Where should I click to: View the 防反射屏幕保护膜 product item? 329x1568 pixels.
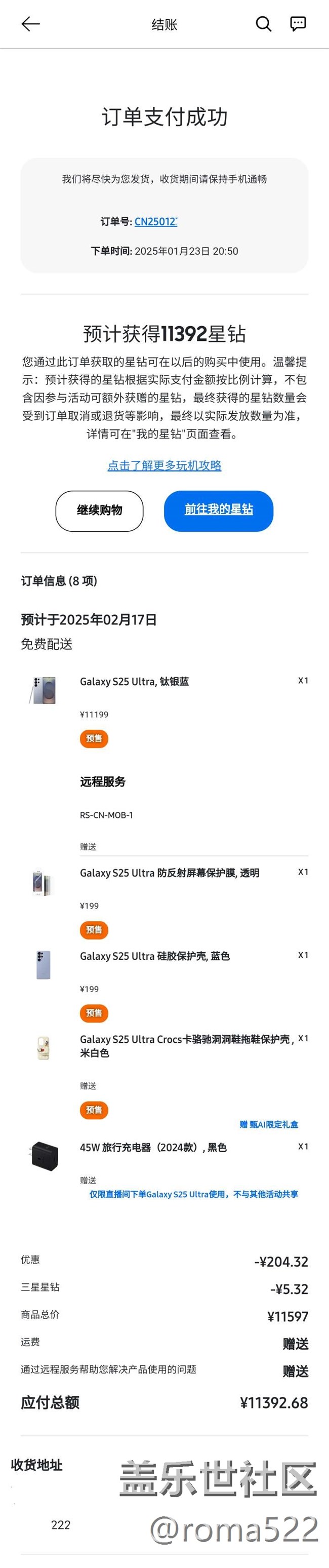pyautogui.click(x=170, y=873)
